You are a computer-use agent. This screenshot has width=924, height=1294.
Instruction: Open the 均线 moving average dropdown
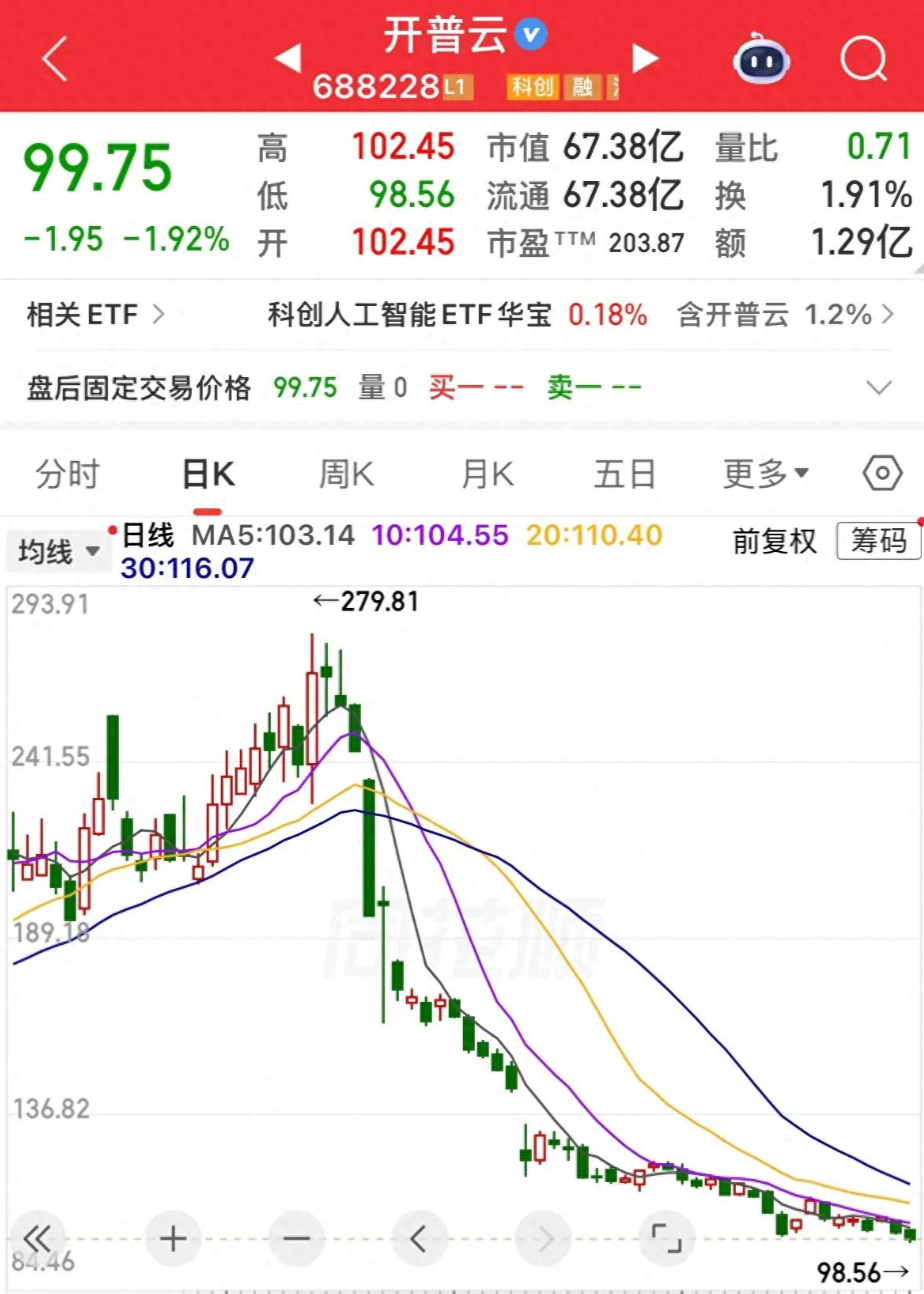point(57,550)
